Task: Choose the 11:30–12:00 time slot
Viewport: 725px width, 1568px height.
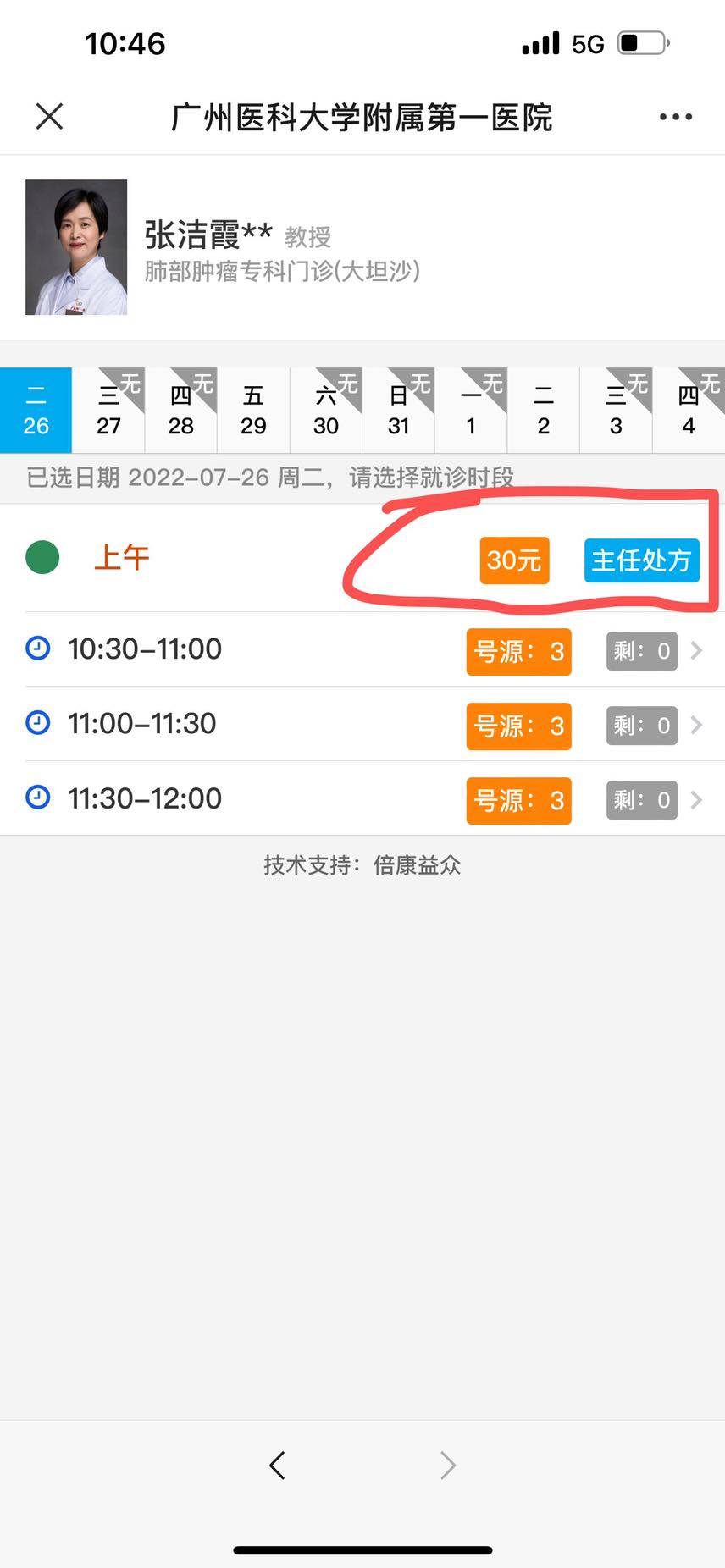Action: (362, 799)
